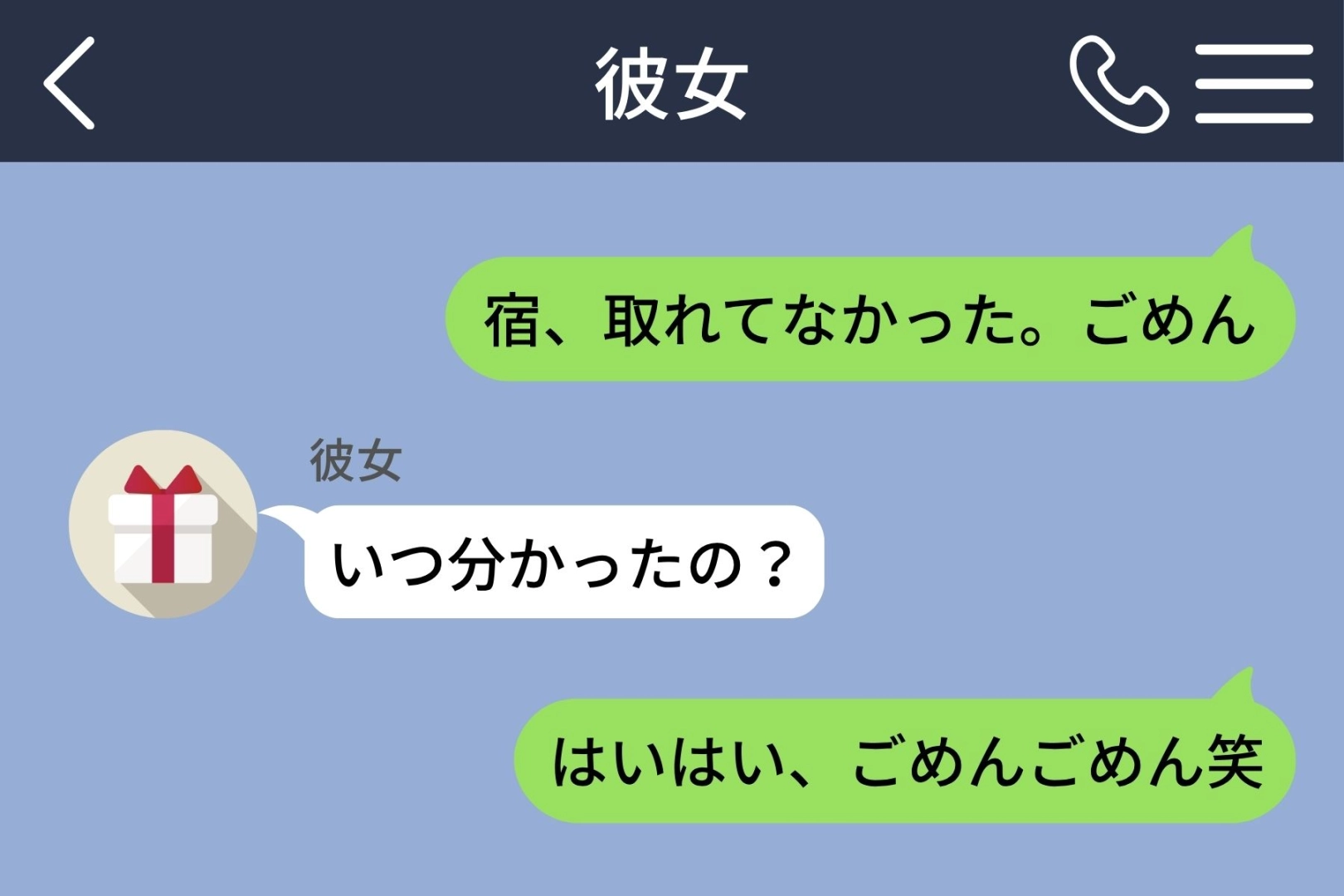Start a voice call with 彼女
The width and height of the screenshot is (1344, 896).
click(x=1118, y=84)
